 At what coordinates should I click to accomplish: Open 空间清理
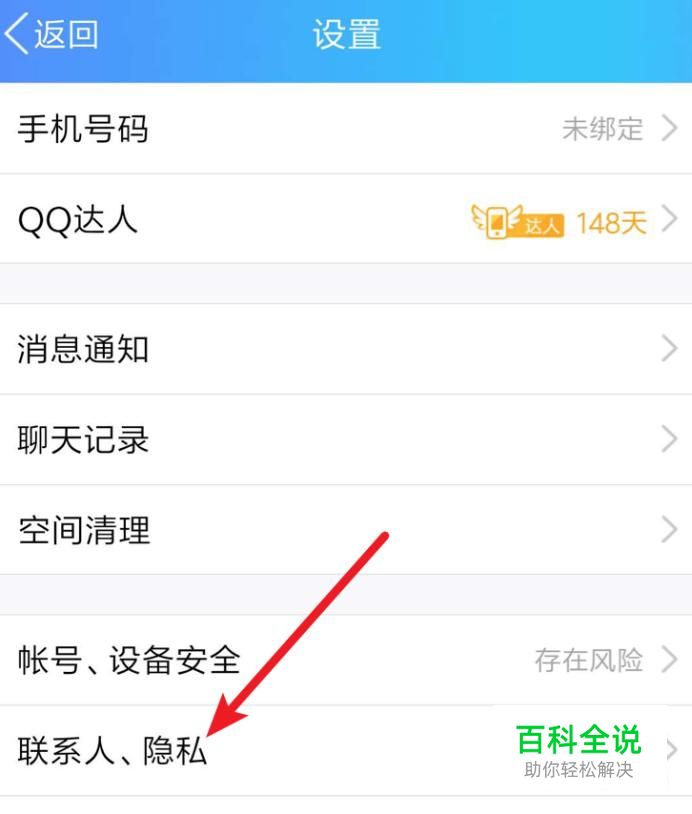pyautogui.click(x=84, y=530)
